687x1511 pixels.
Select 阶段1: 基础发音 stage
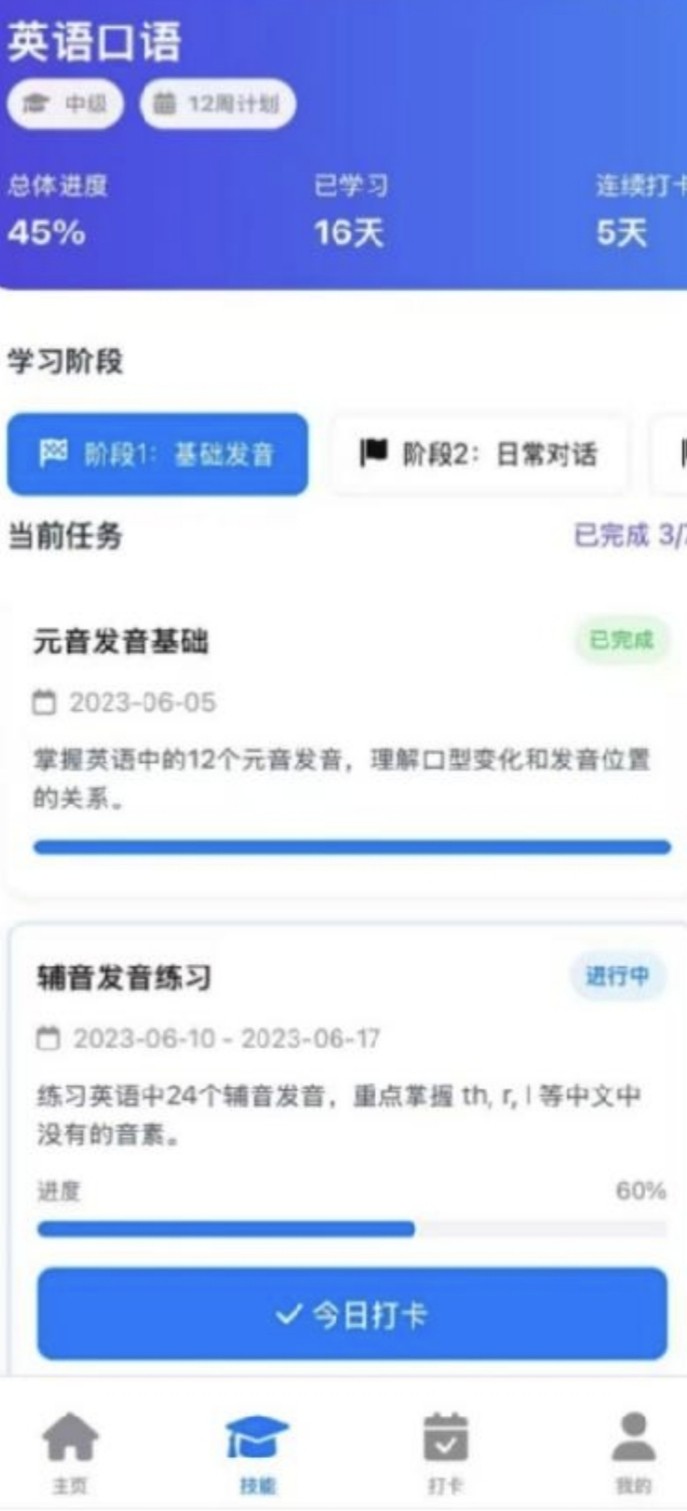click(157, 455)
